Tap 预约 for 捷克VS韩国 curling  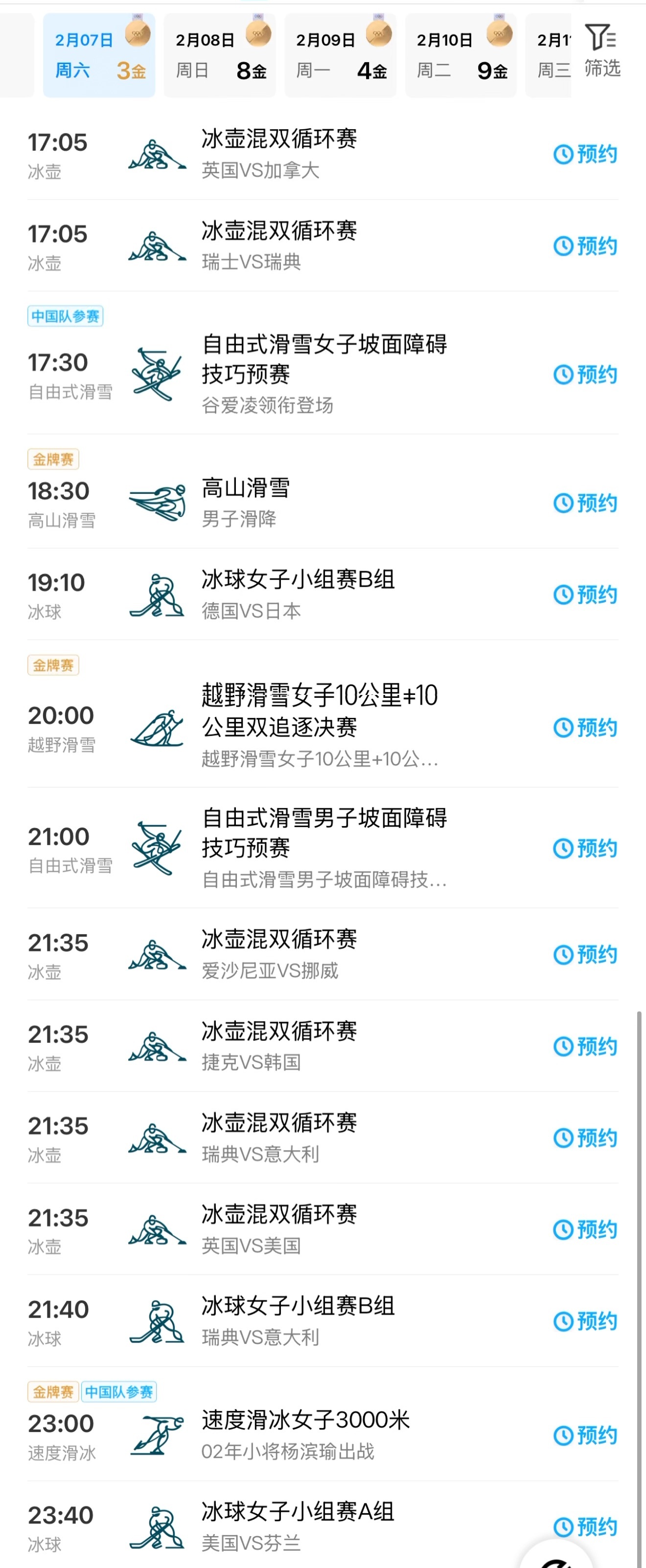[x=585, y=1046]
